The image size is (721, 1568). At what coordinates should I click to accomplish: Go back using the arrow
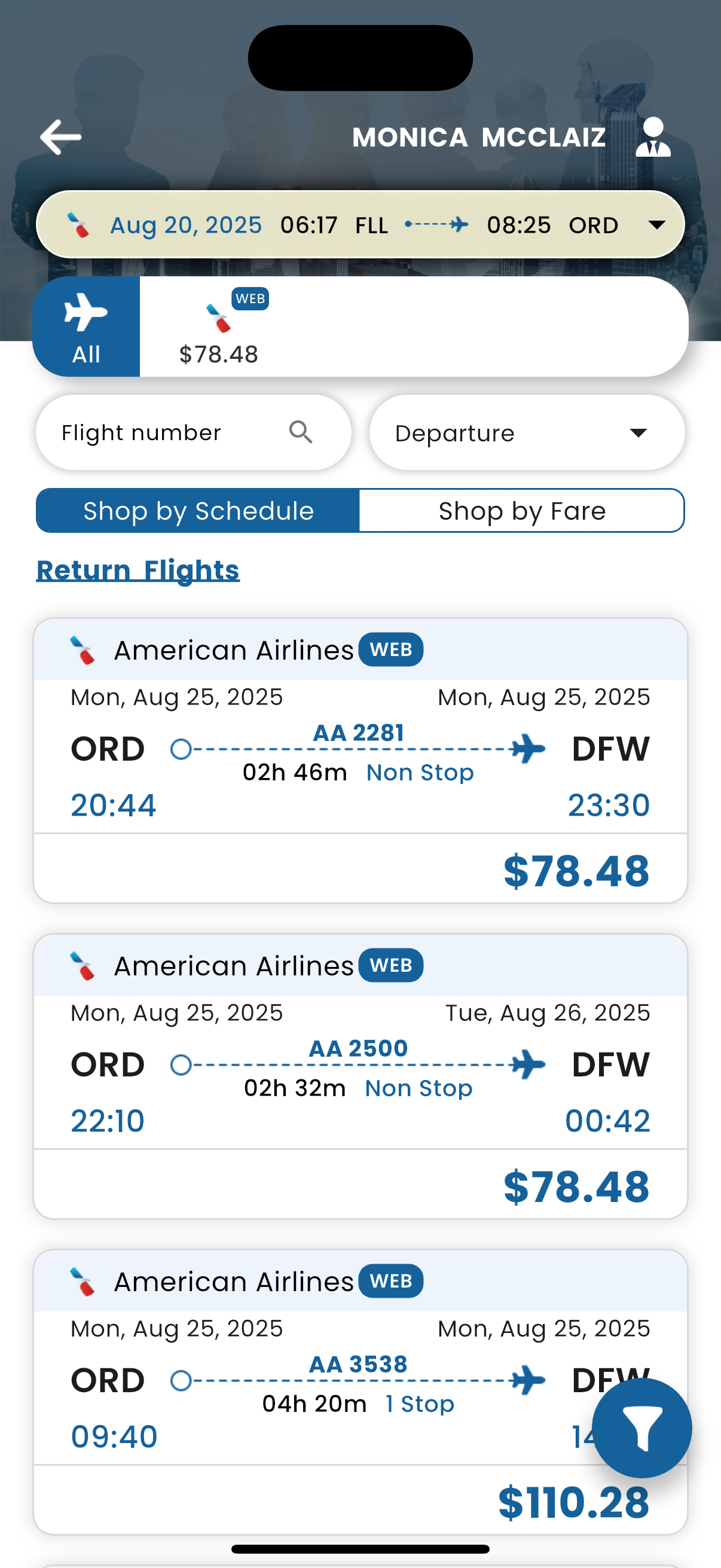click(60, 137)
